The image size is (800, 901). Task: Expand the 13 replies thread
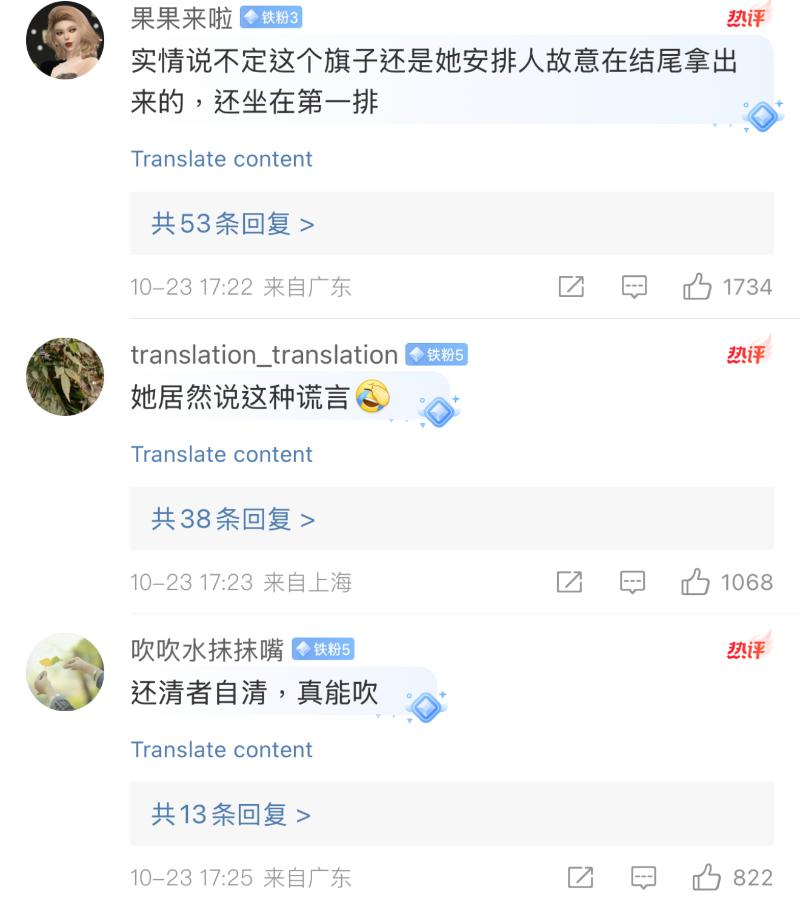231,815
